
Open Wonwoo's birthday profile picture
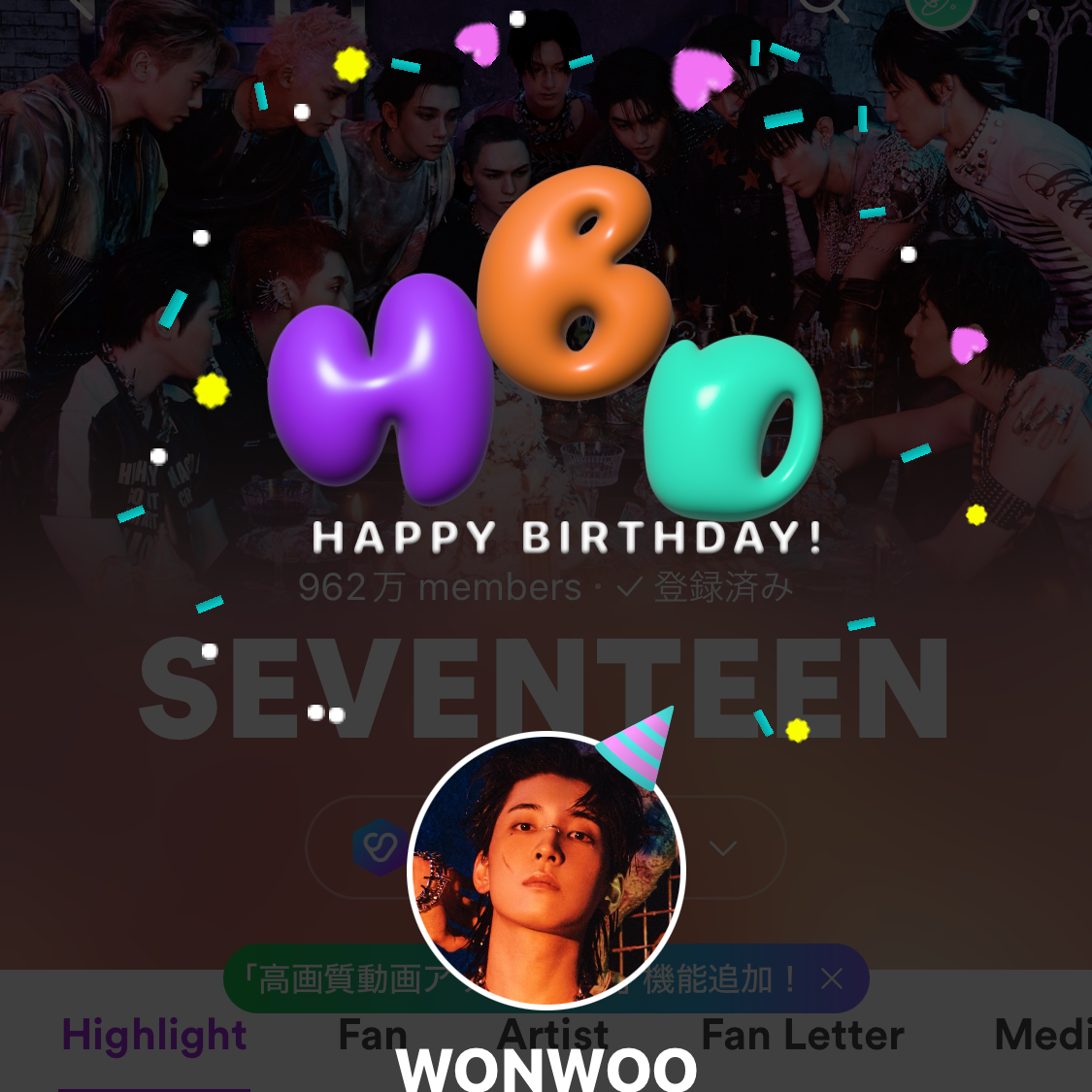coord(546,871)
